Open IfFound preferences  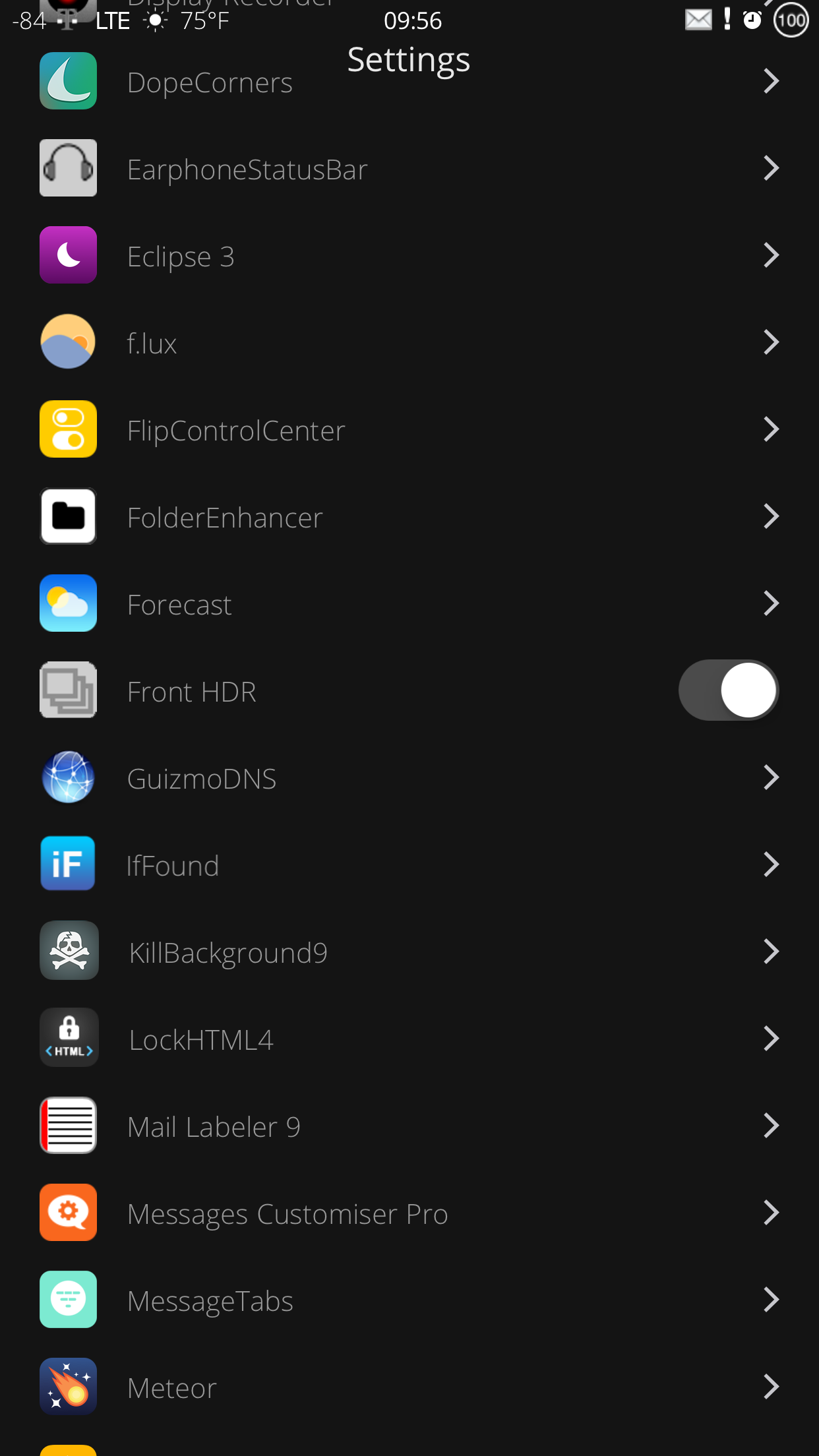409,864
